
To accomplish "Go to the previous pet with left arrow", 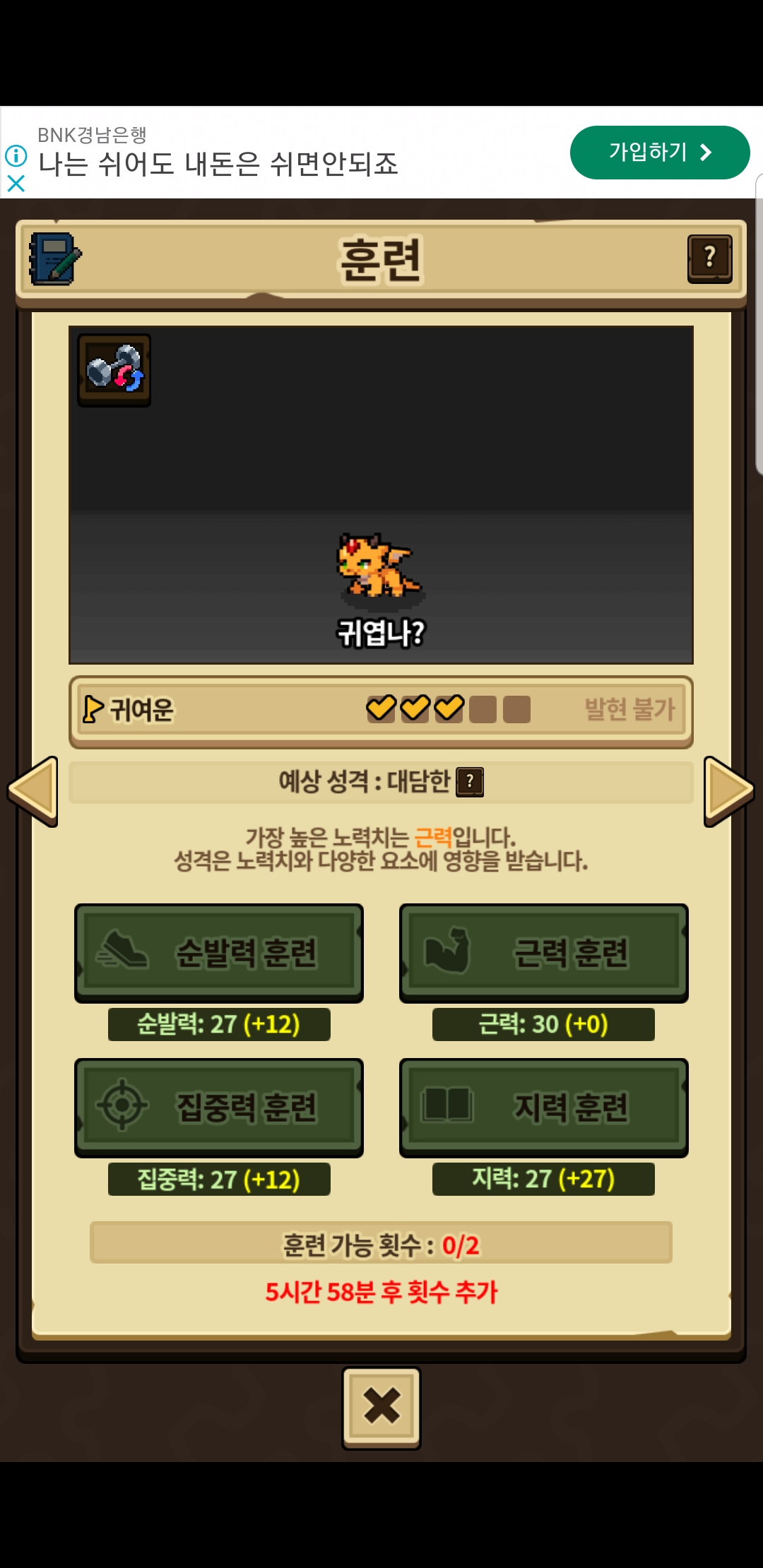I will pos(33,790).
